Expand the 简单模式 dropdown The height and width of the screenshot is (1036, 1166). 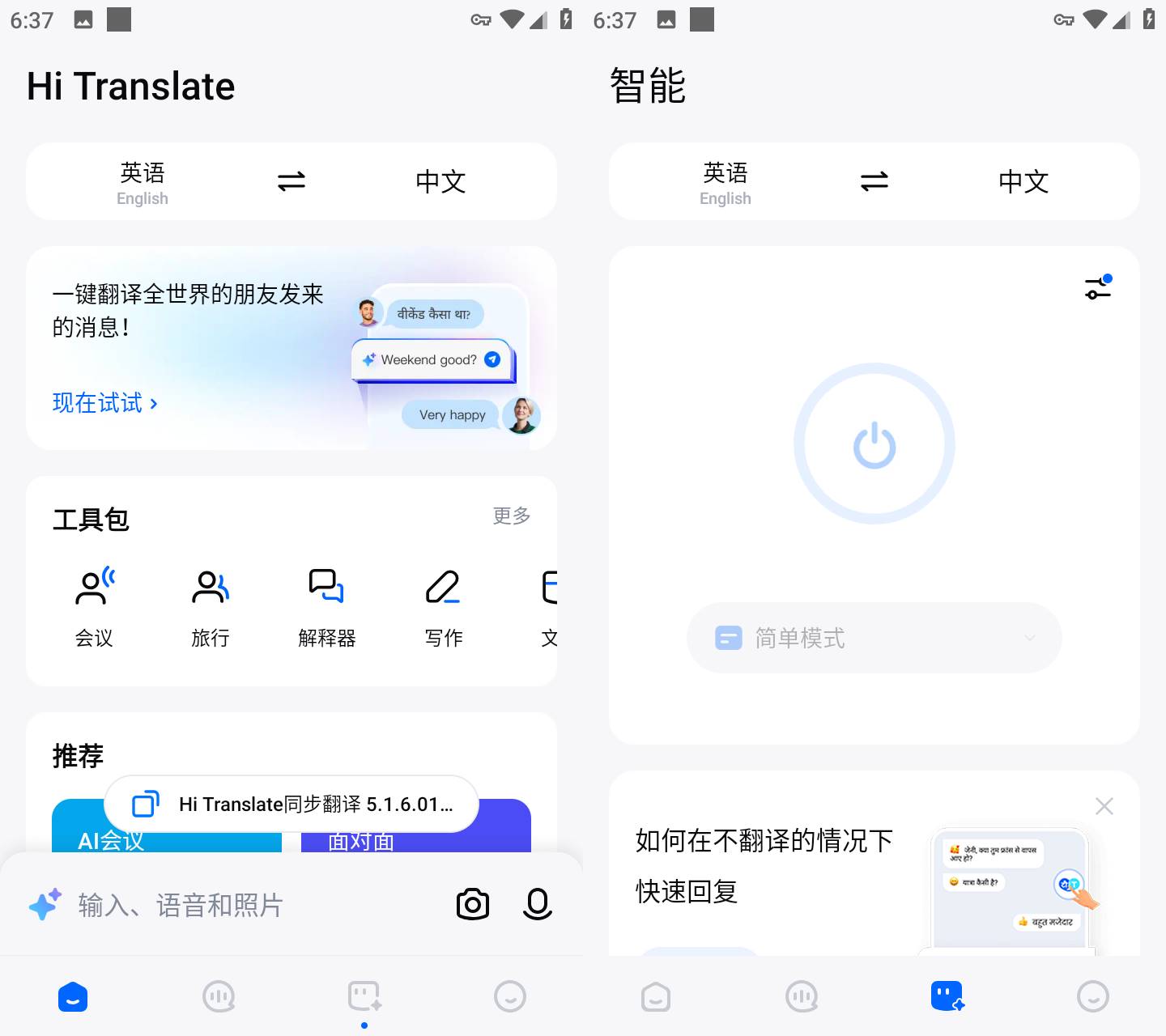point(874,638)
